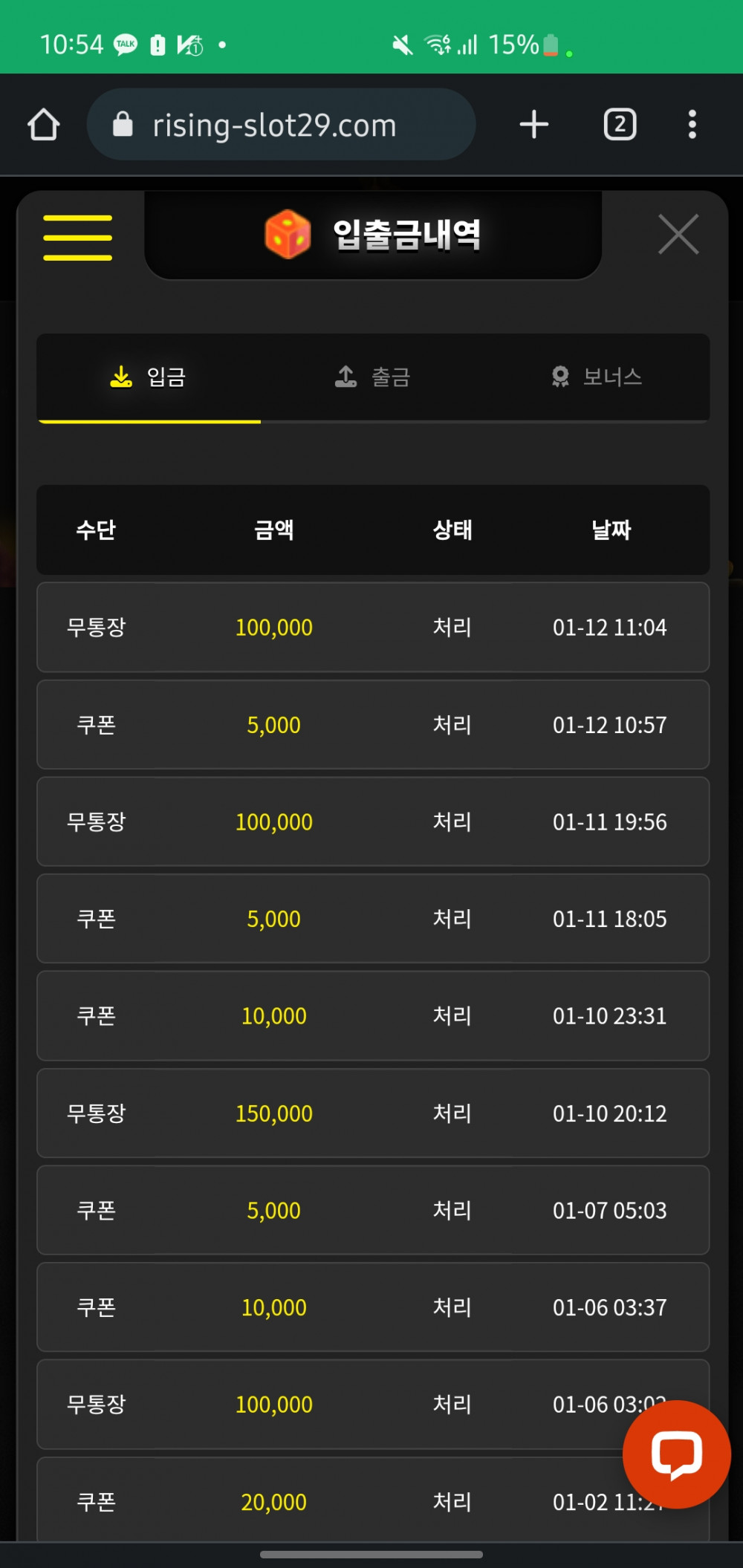This screenshot has width=743, height=1568.
Task: Switch to the 보너스 tab
Action: point(597,377)
